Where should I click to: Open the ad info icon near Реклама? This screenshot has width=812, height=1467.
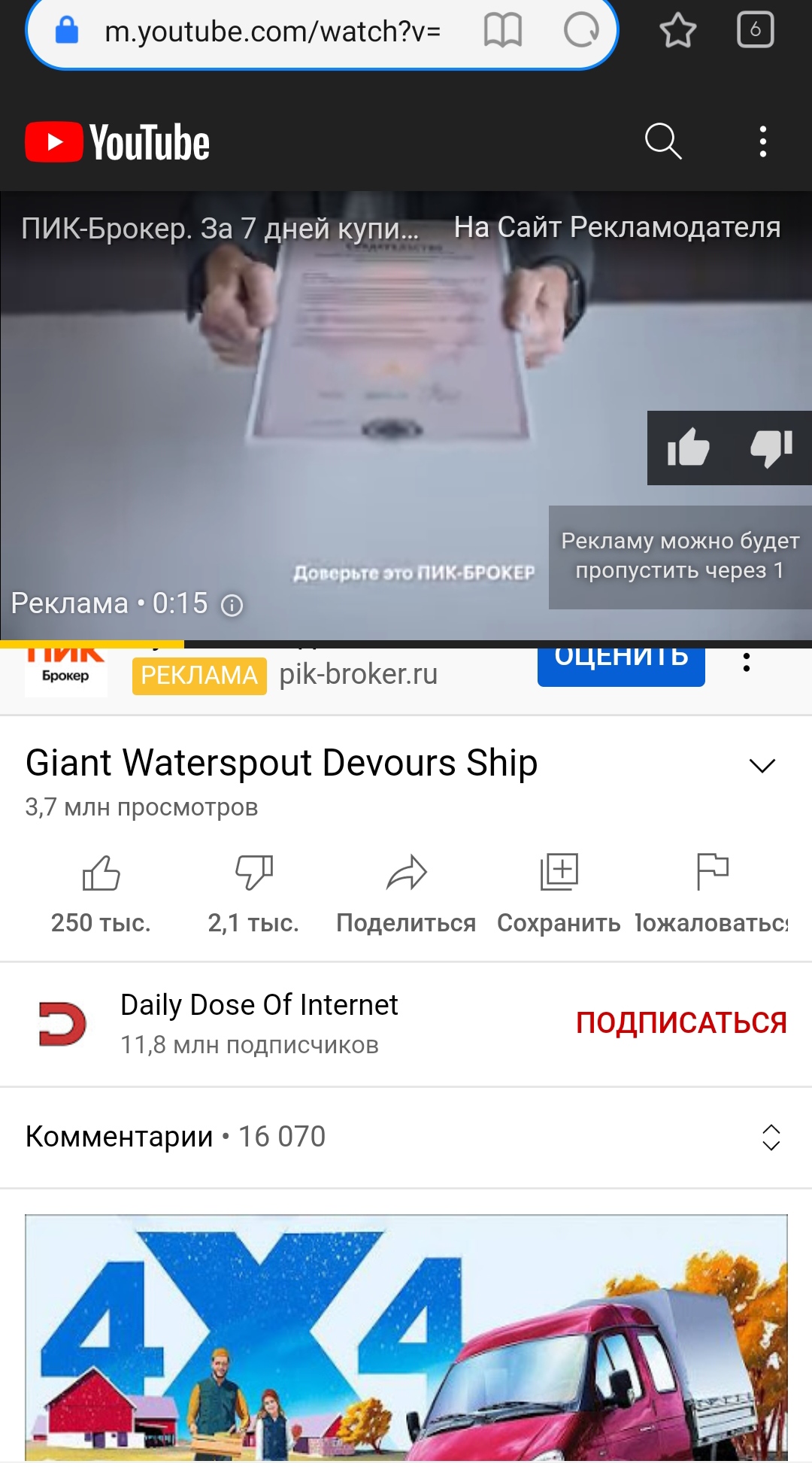point(232,605)
